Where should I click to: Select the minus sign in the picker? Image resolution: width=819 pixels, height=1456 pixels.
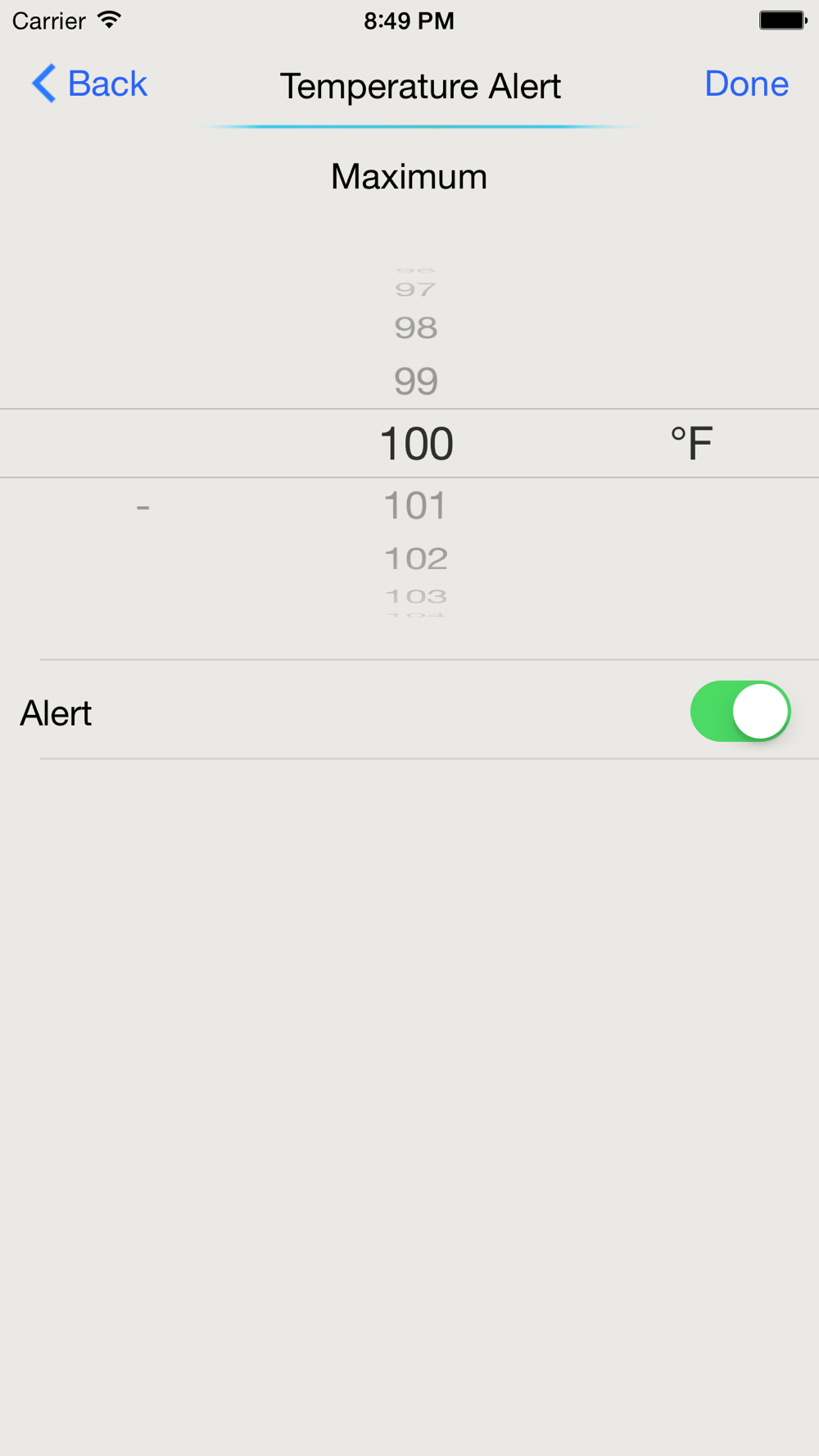coord(143,508)
